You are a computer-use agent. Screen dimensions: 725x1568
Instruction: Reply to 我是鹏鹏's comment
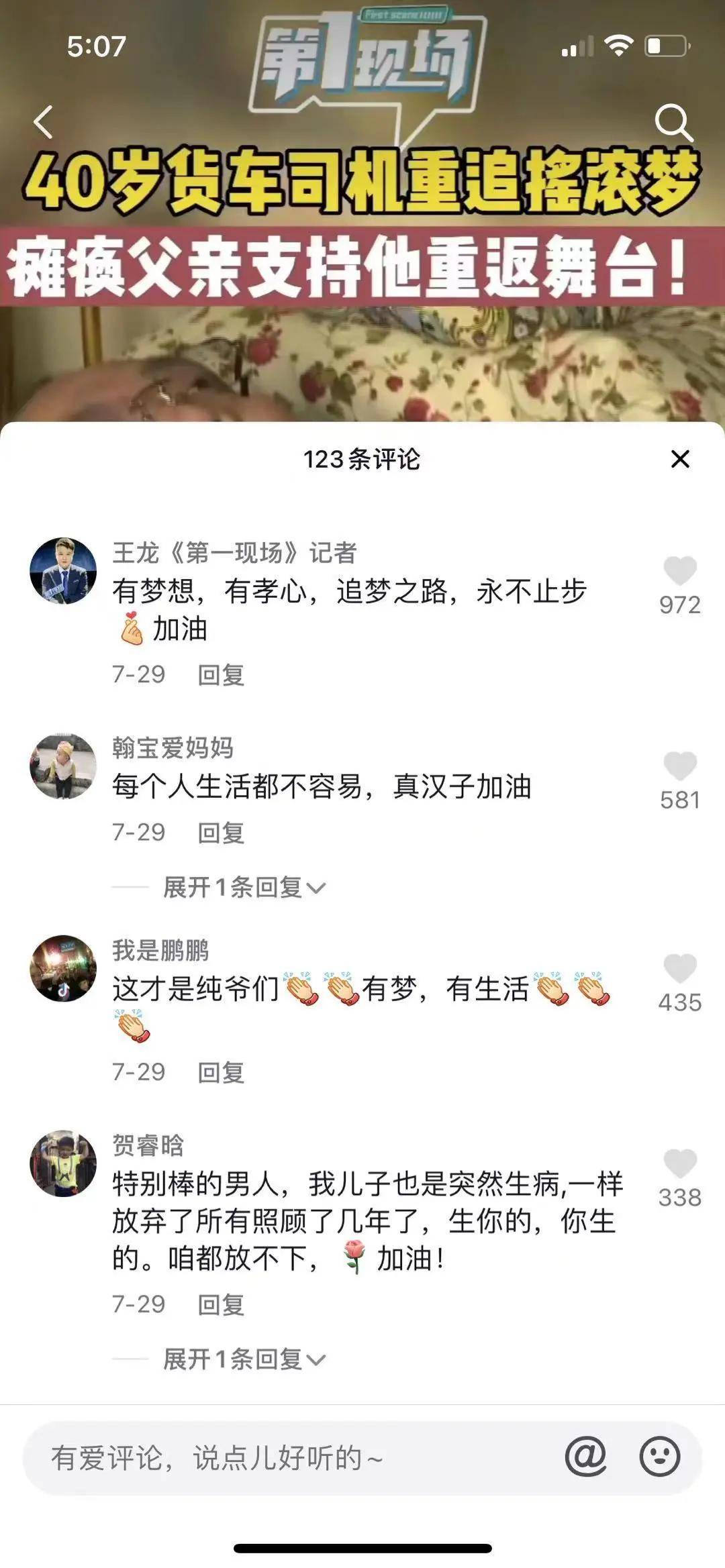coord(221,1072)
